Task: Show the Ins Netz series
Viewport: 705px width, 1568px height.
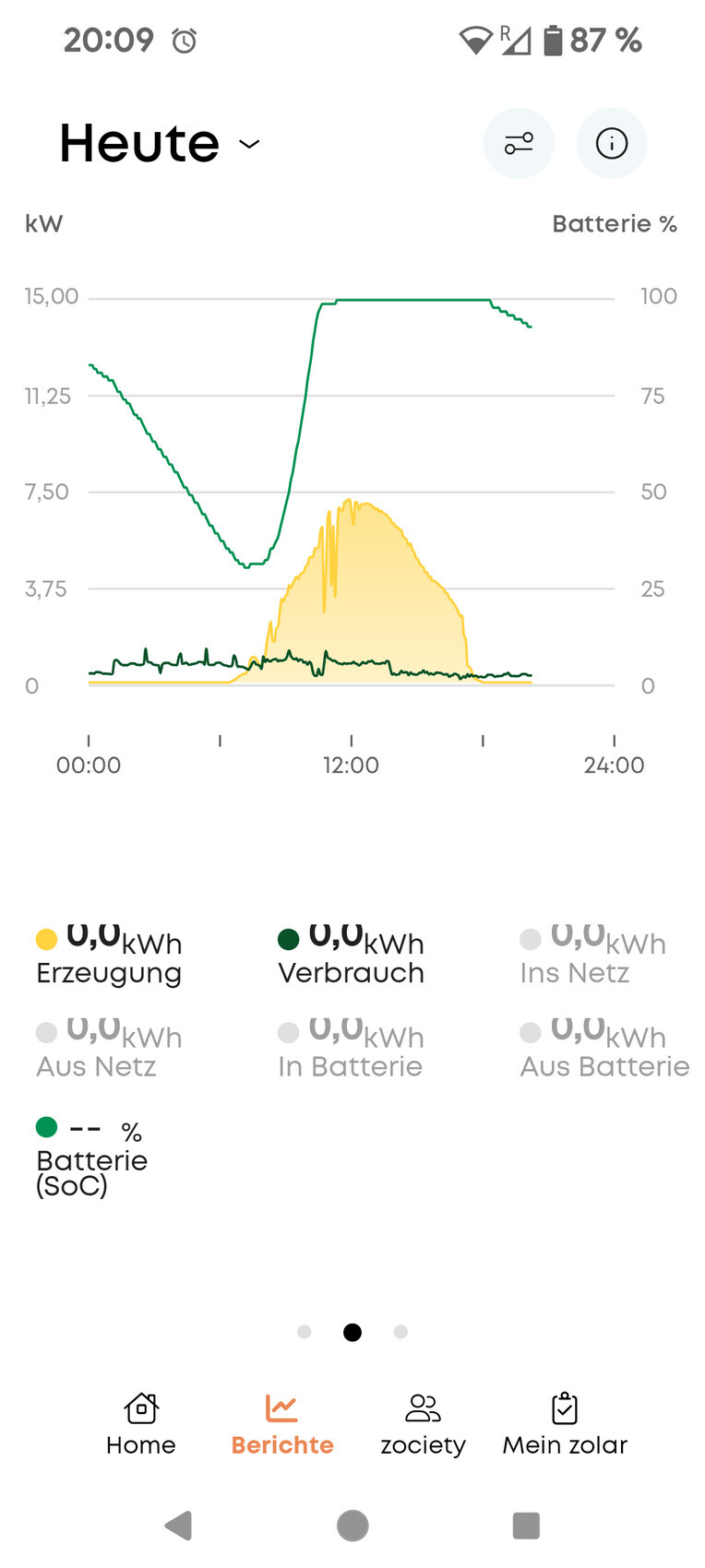Action: [591, 956]
